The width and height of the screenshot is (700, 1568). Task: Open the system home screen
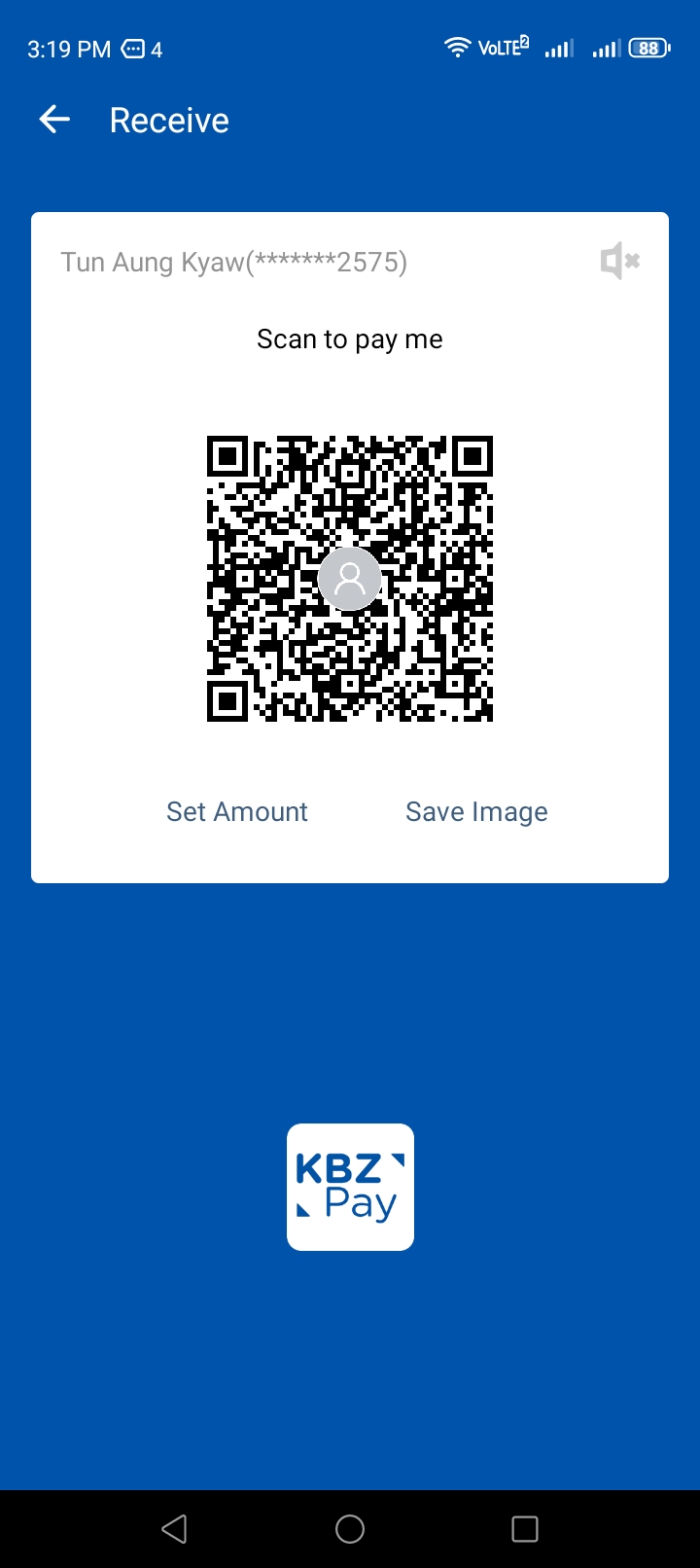pos(350,1529)
